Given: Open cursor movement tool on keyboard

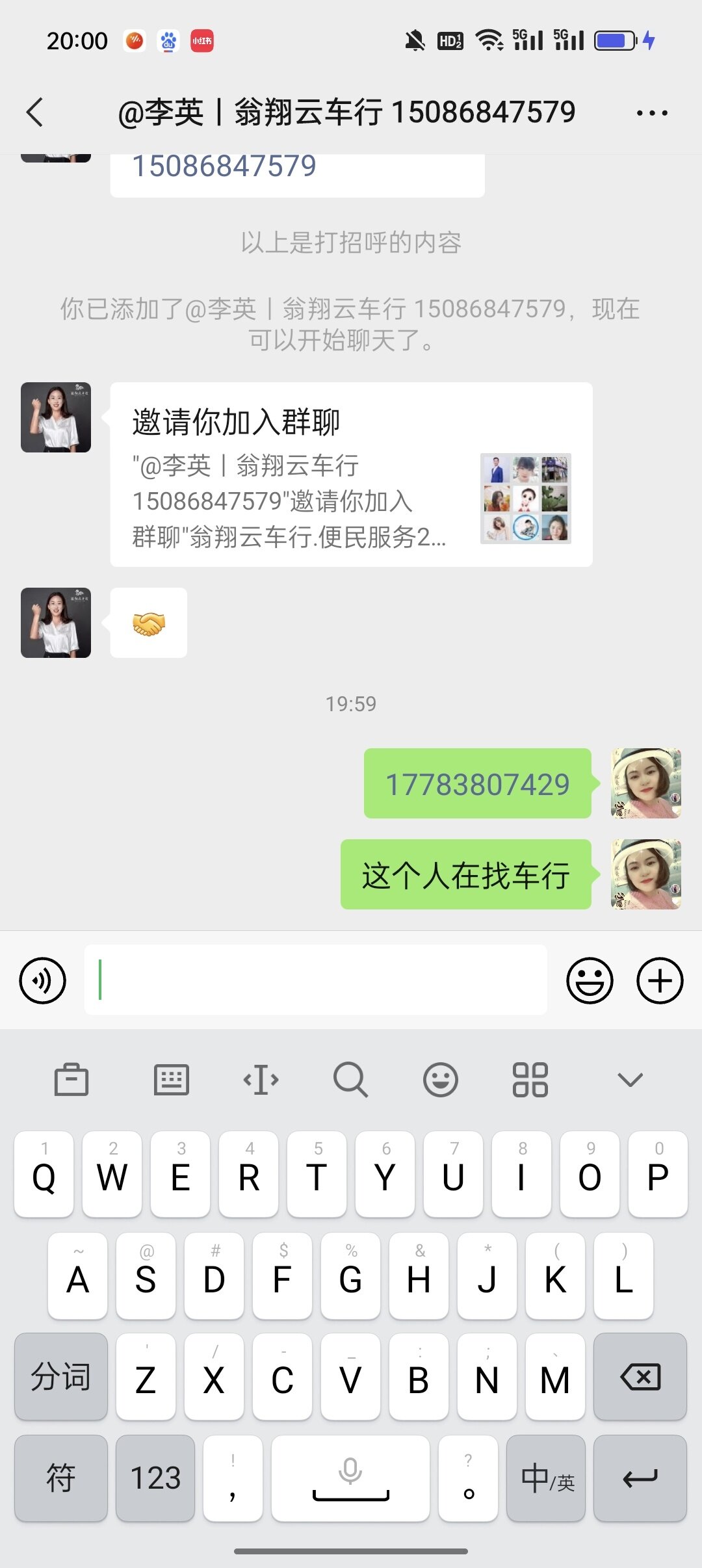Looking at the screenshot, I should tap(261, 1080).
